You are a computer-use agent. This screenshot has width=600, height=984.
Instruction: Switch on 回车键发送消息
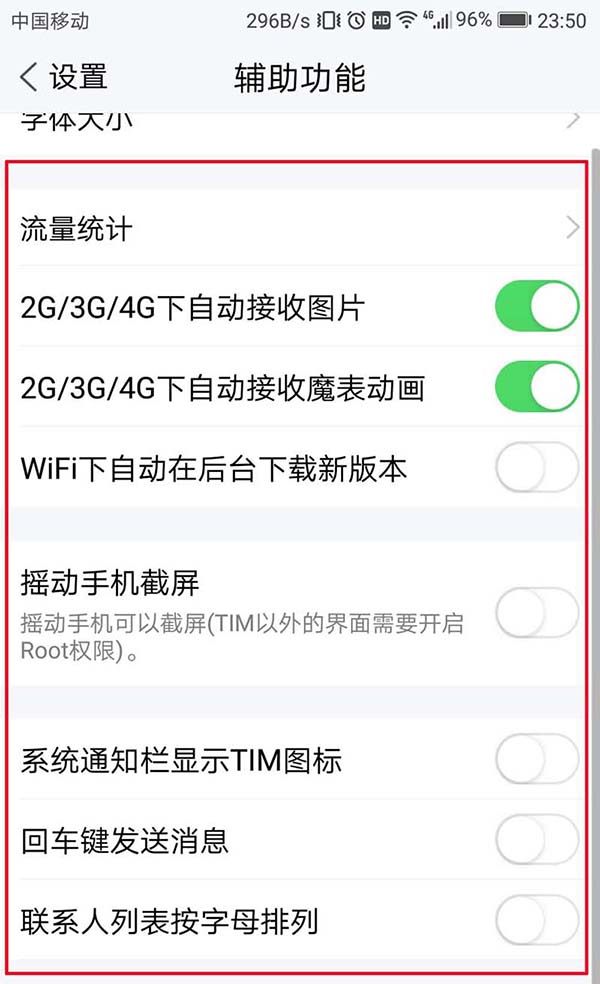coord(537,840)
